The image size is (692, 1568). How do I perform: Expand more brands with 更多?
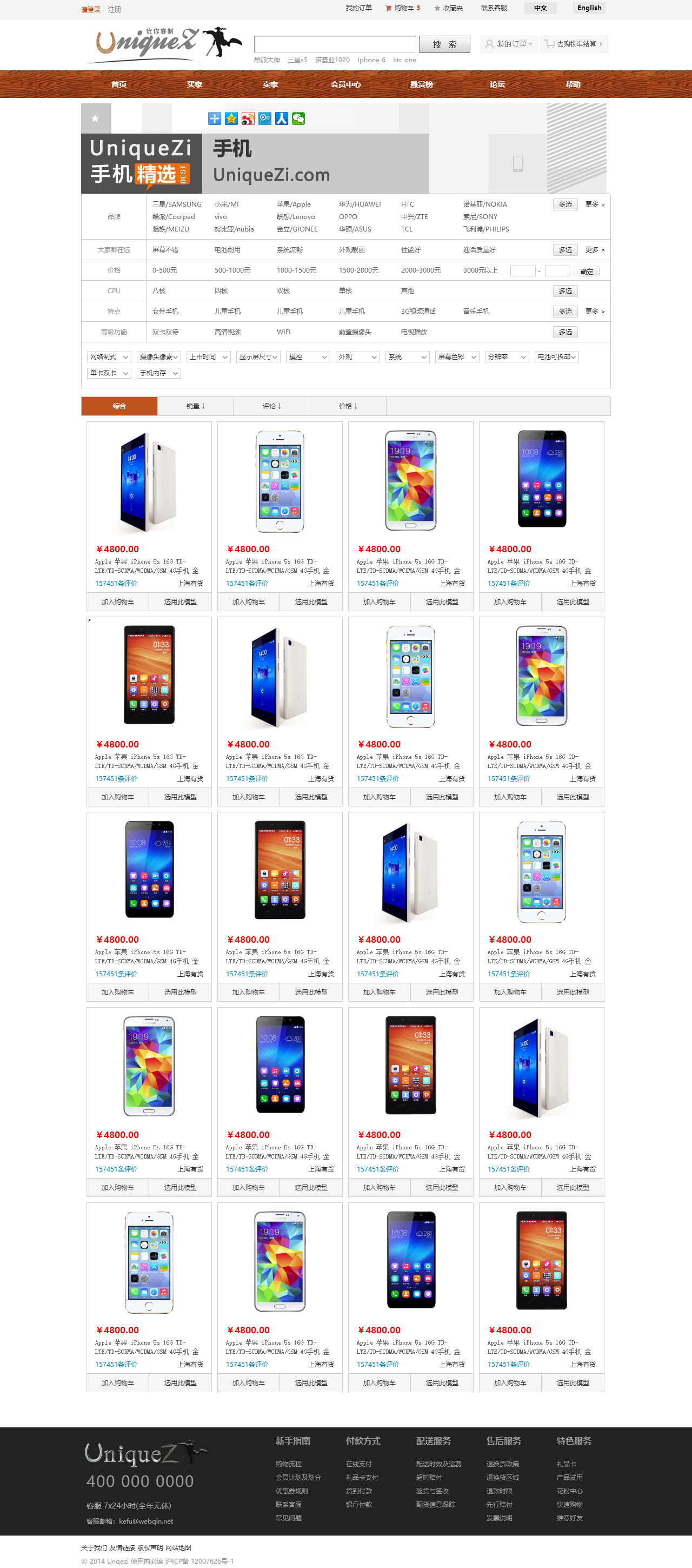click(x=594, y=204)
